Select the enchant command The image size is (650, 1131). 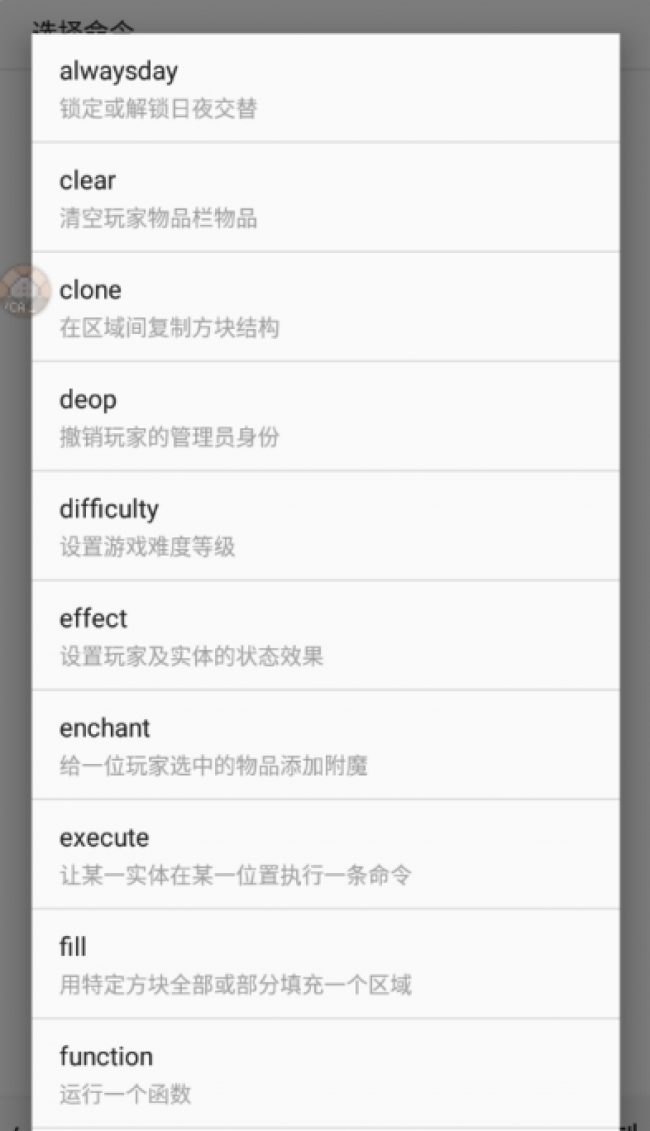coord(325,745)
